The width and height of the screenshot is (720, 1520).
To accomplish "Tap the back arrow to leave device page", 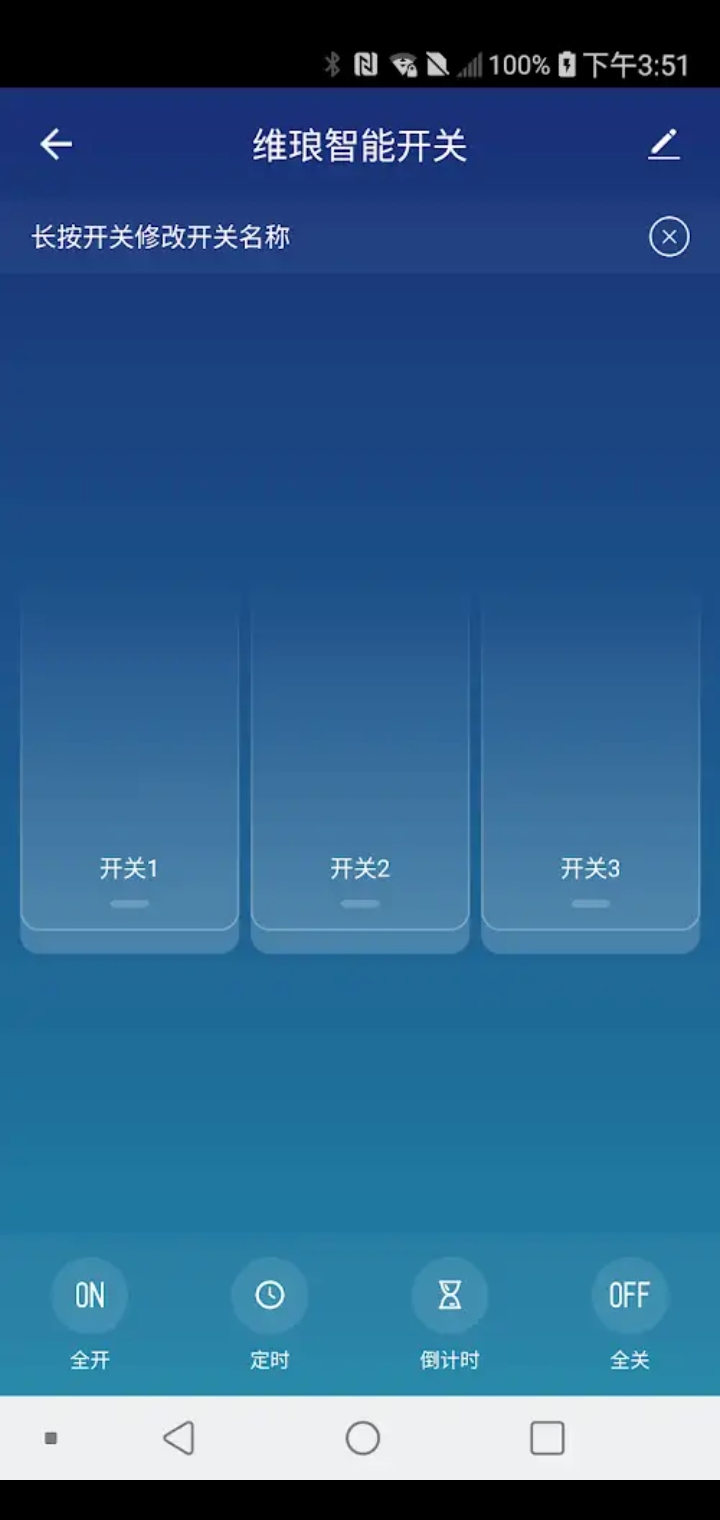I will pyautogui.click(x=56, y=144).
